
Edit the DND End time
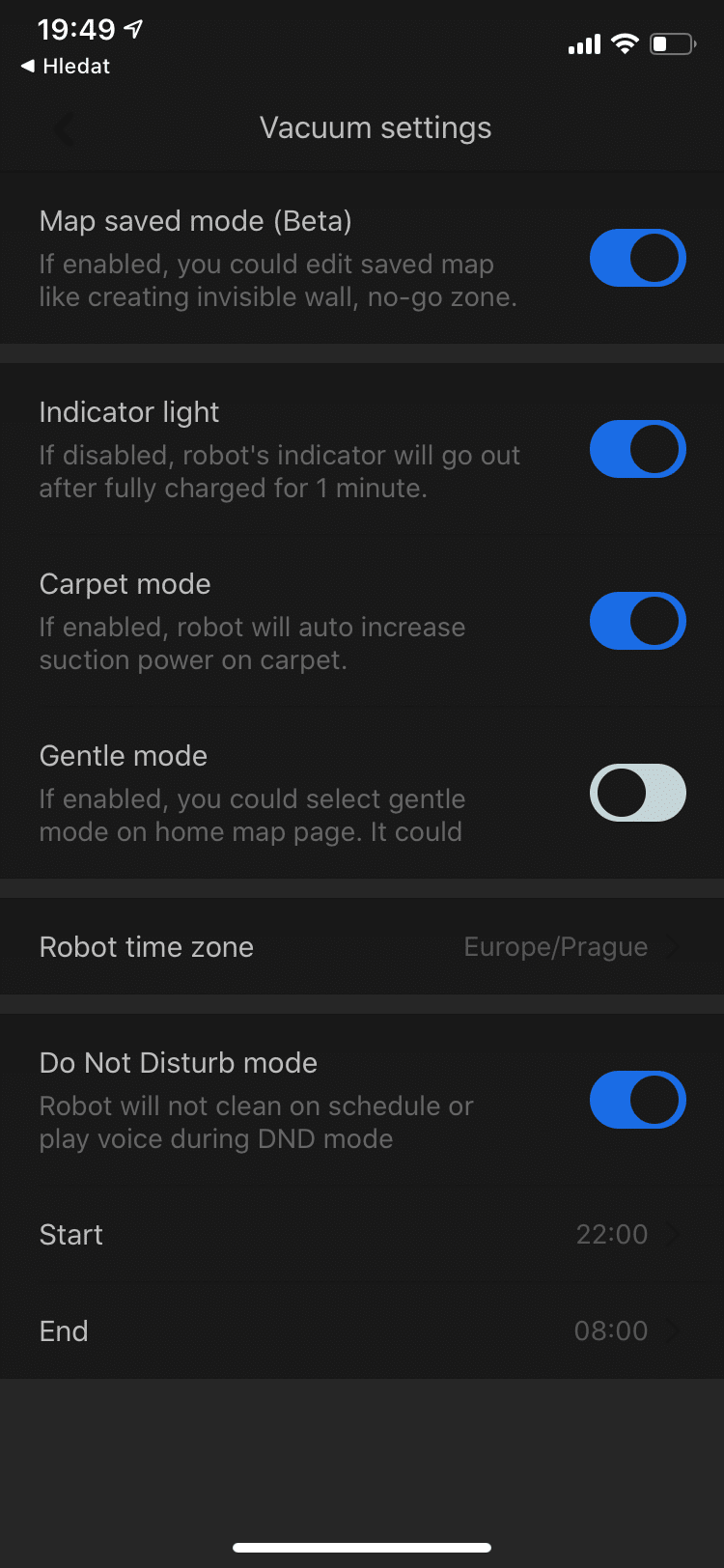(362, 1331)
